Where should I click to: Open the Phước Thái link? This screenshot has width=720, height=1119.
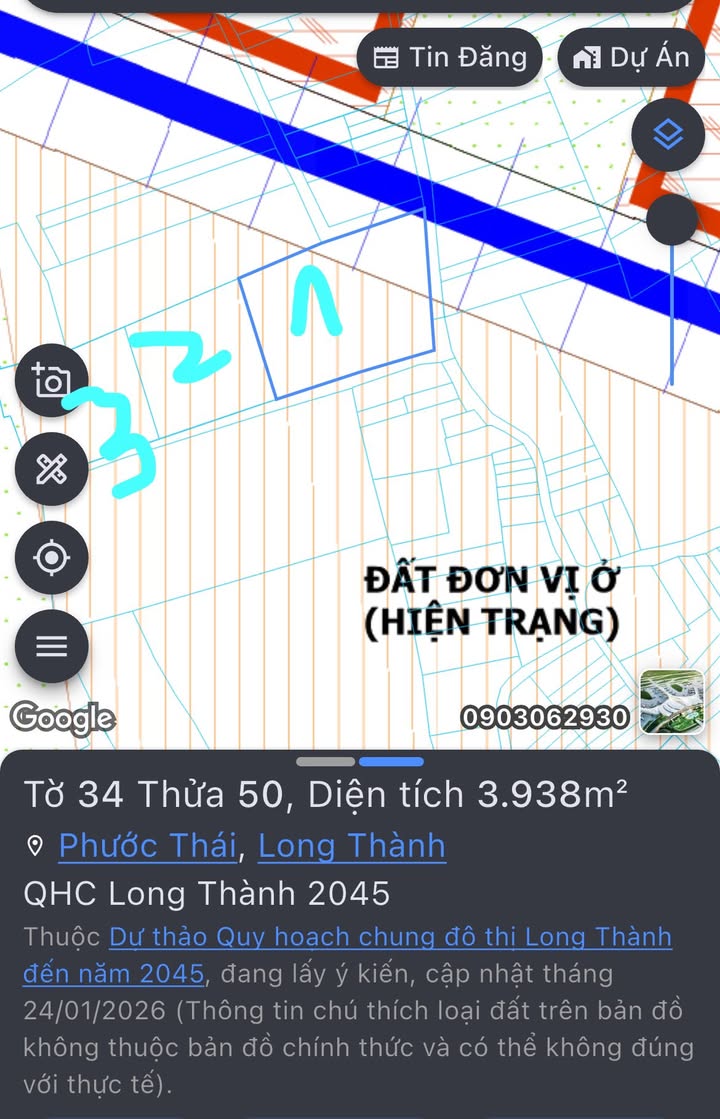pos(148,846)
